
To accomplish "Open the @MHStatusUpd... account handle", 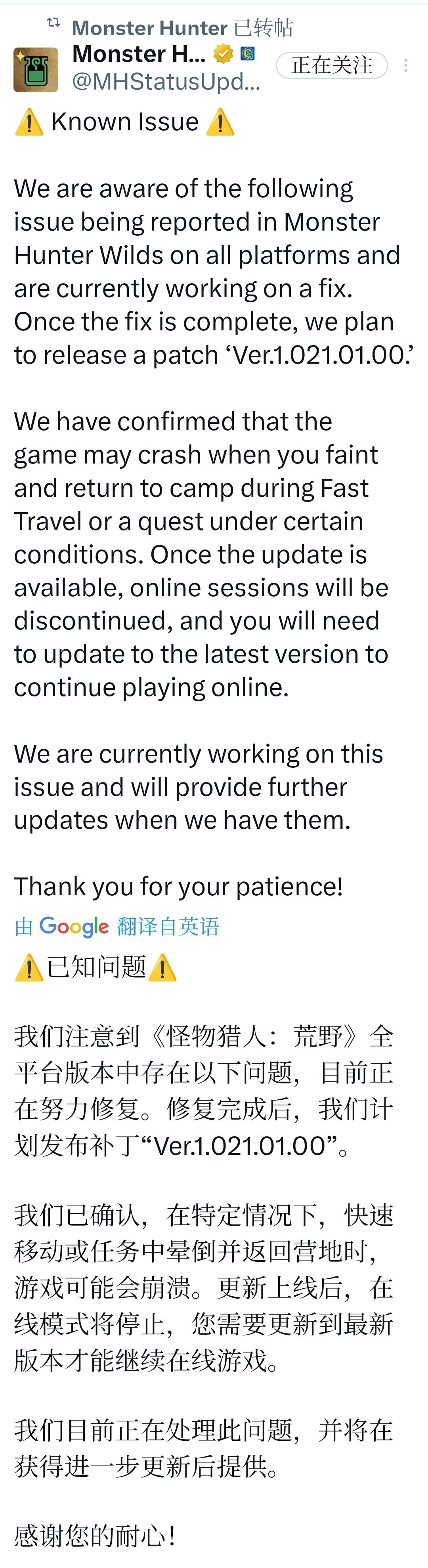I will tap(166, 81).
